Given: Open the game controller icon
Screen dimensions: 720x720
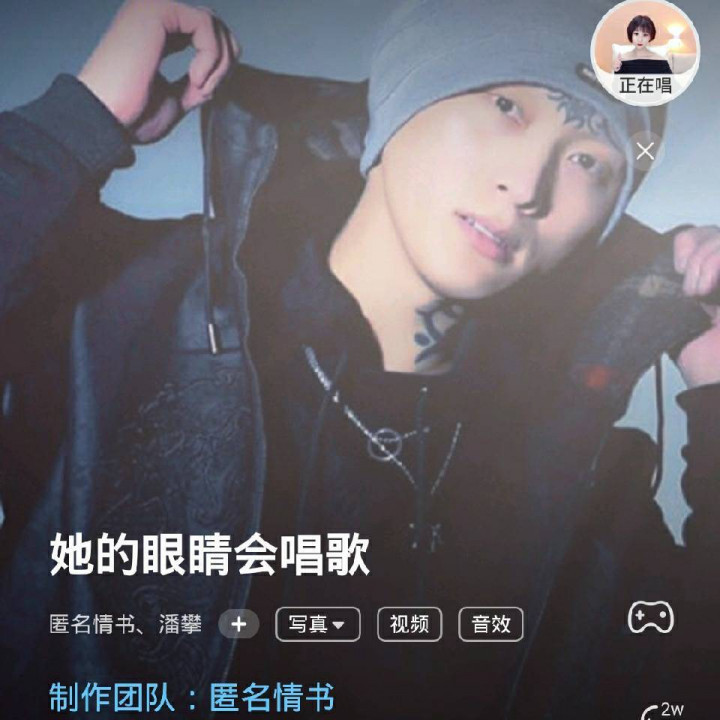Looking at the screenshot, I should tap(650, 618).
